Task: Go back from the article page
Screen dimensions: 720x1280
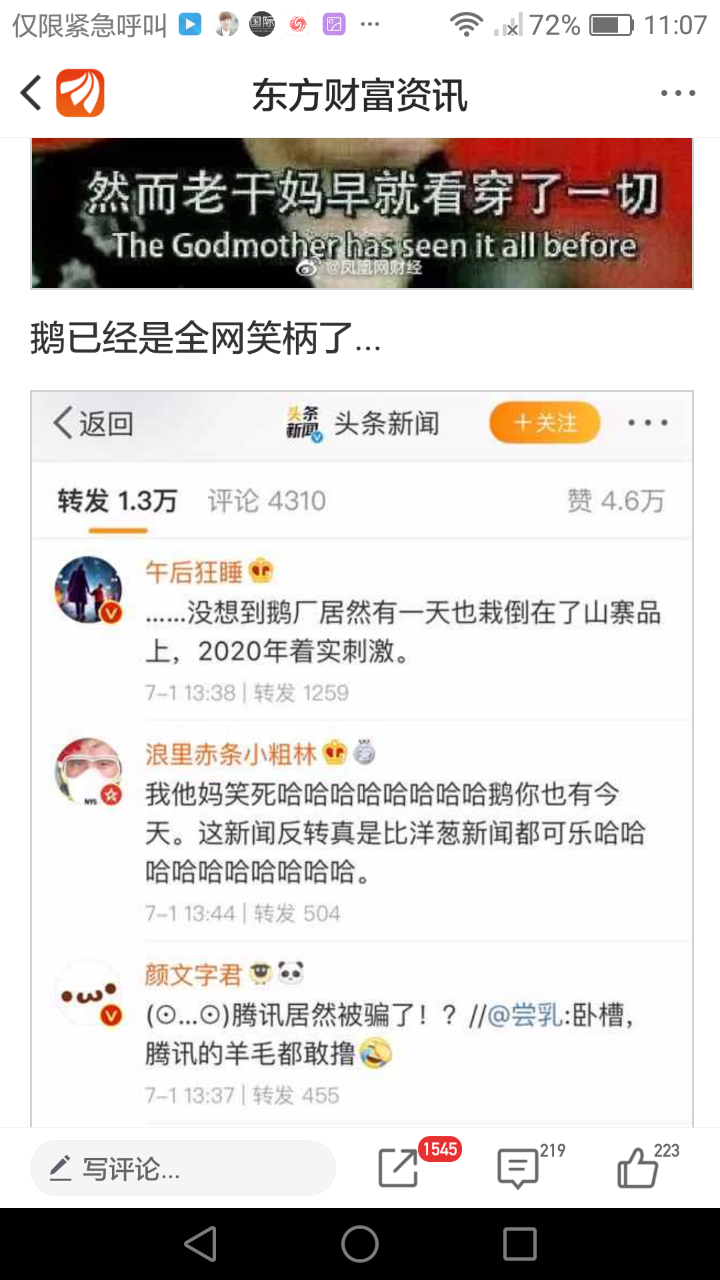Action: coord(32,94)
